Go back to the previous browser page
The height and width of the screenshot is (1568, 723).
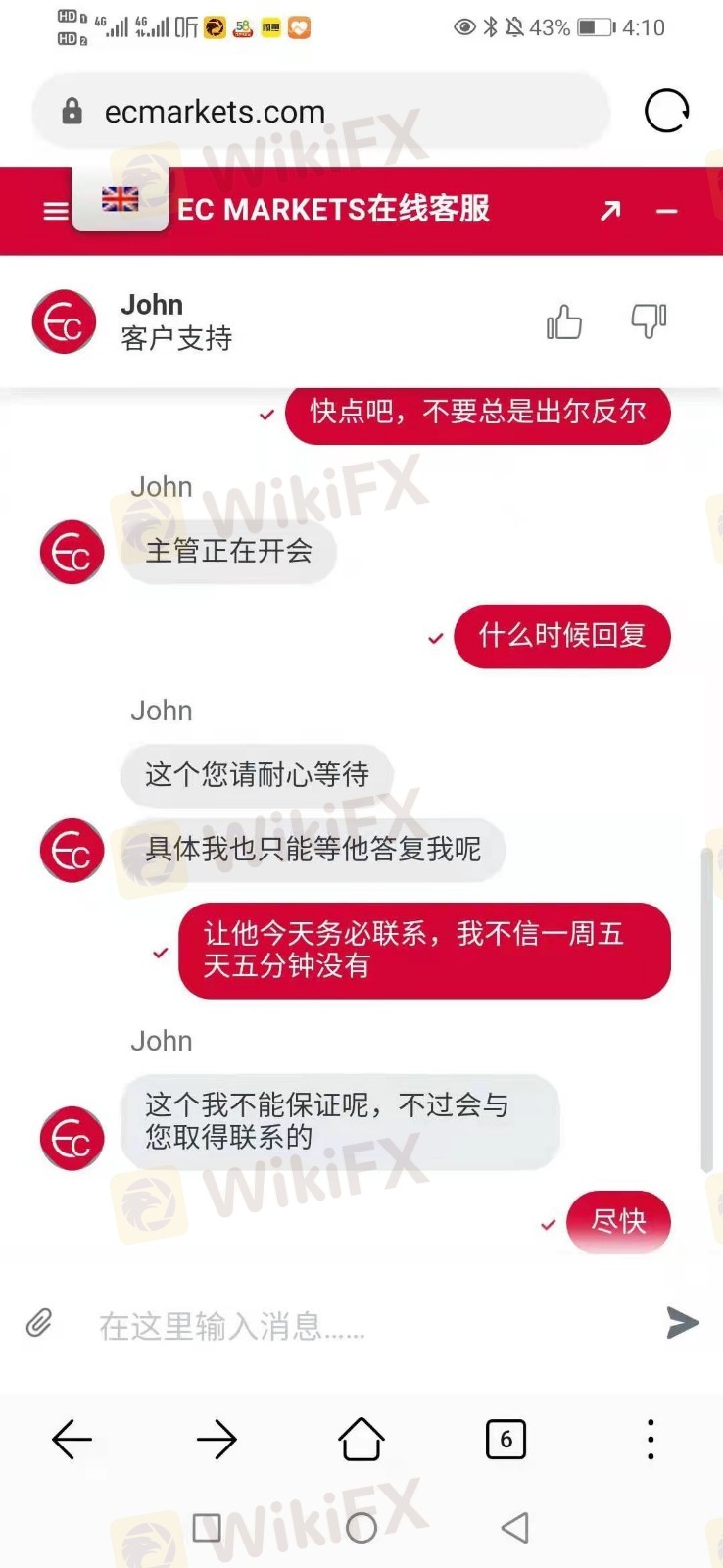[x=72, y=1440]
